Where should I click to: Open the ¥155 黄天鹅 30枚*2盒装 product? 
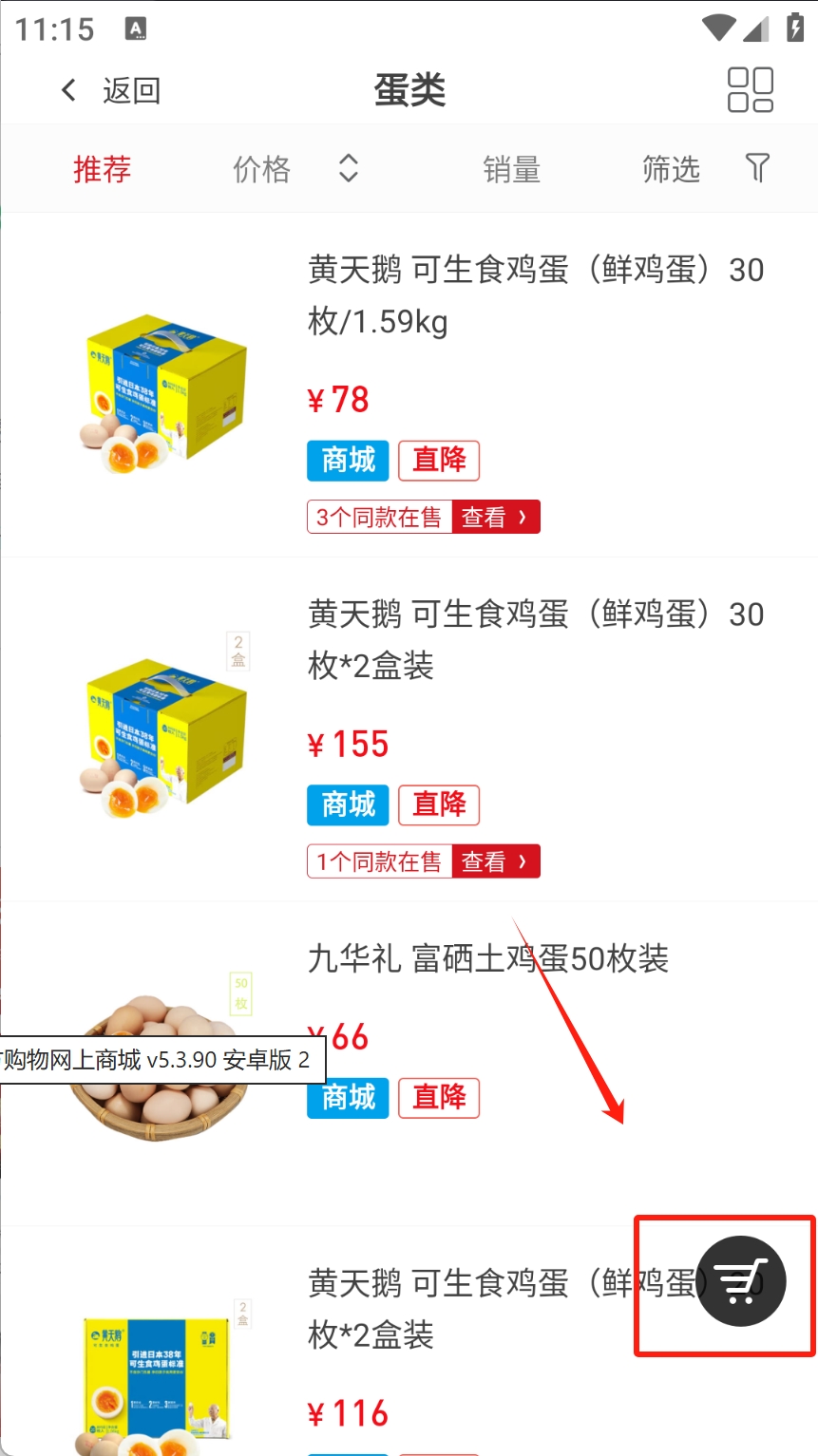409,729
